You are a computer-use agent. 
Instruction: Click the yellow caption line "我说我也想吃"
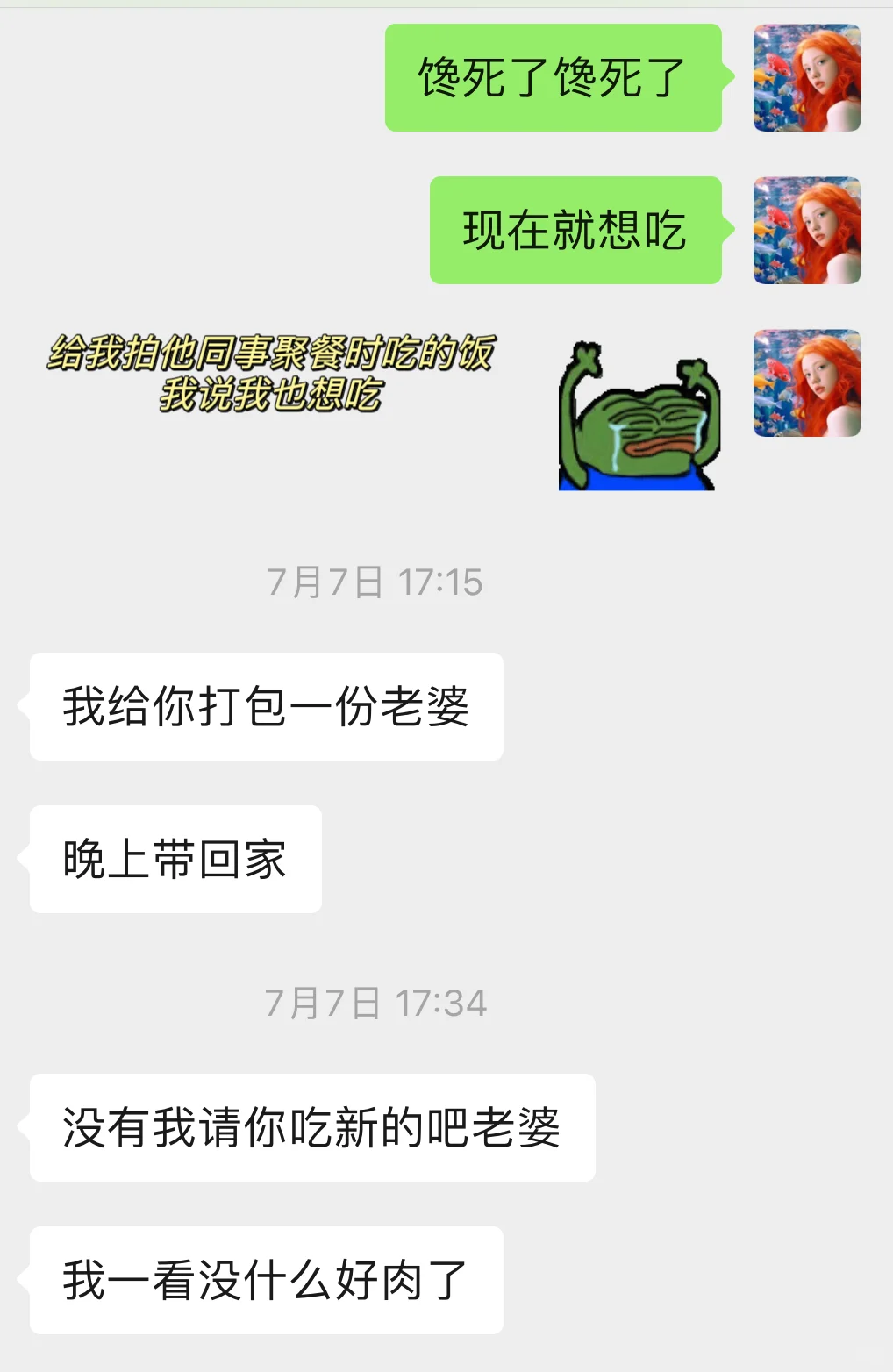pyautogui.click(x=272, y=393)
